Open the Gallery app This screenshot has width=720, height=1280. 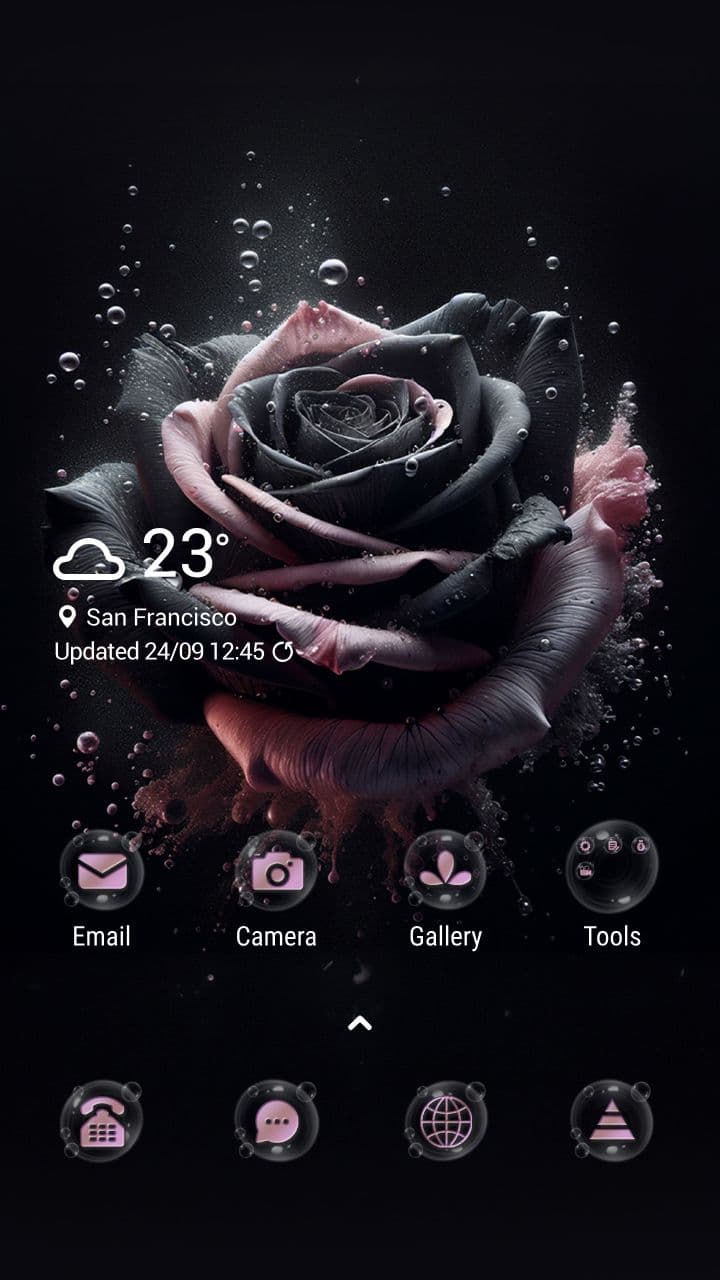446,871
